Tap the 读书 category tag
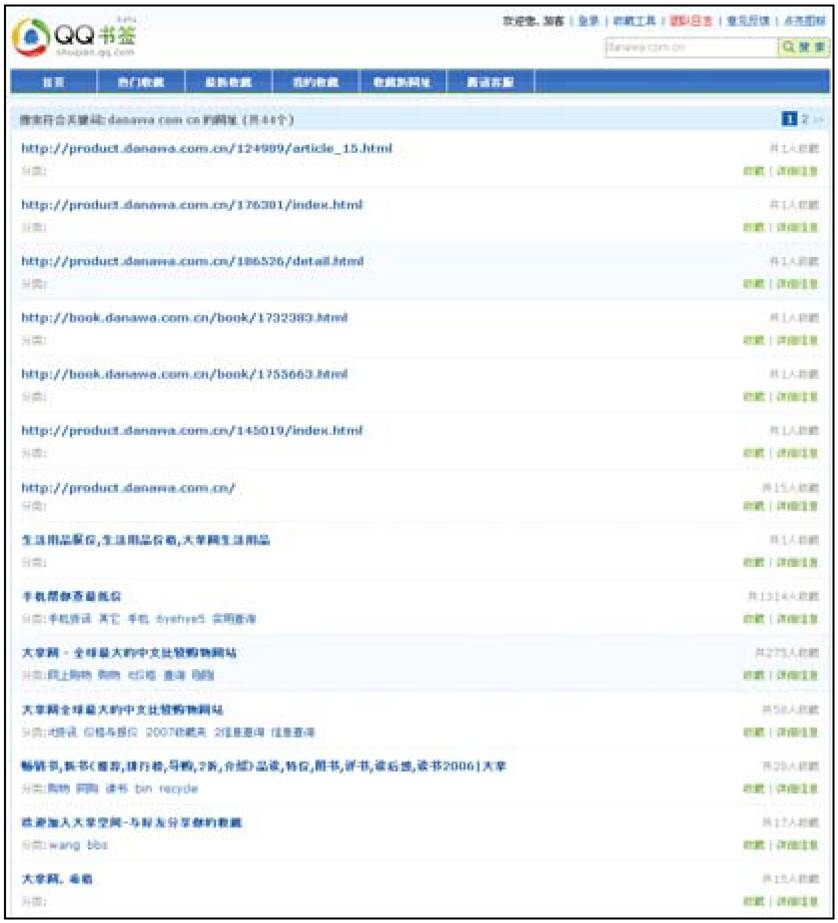Viewport: 838px width, 923px height. coord(117,789)
